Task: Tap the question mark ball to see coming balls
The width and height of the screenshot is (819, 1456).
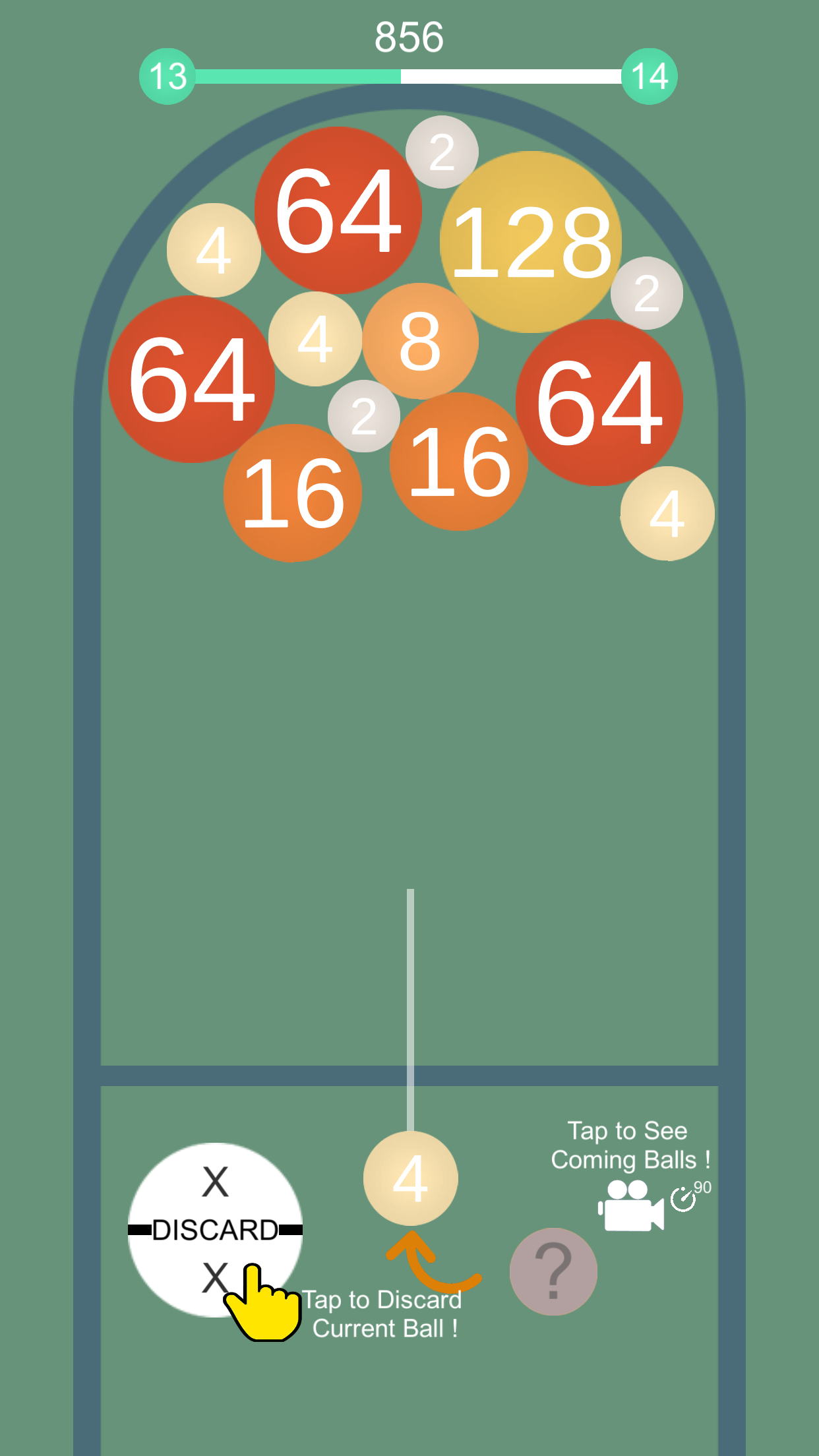Action: point(553,1271)
